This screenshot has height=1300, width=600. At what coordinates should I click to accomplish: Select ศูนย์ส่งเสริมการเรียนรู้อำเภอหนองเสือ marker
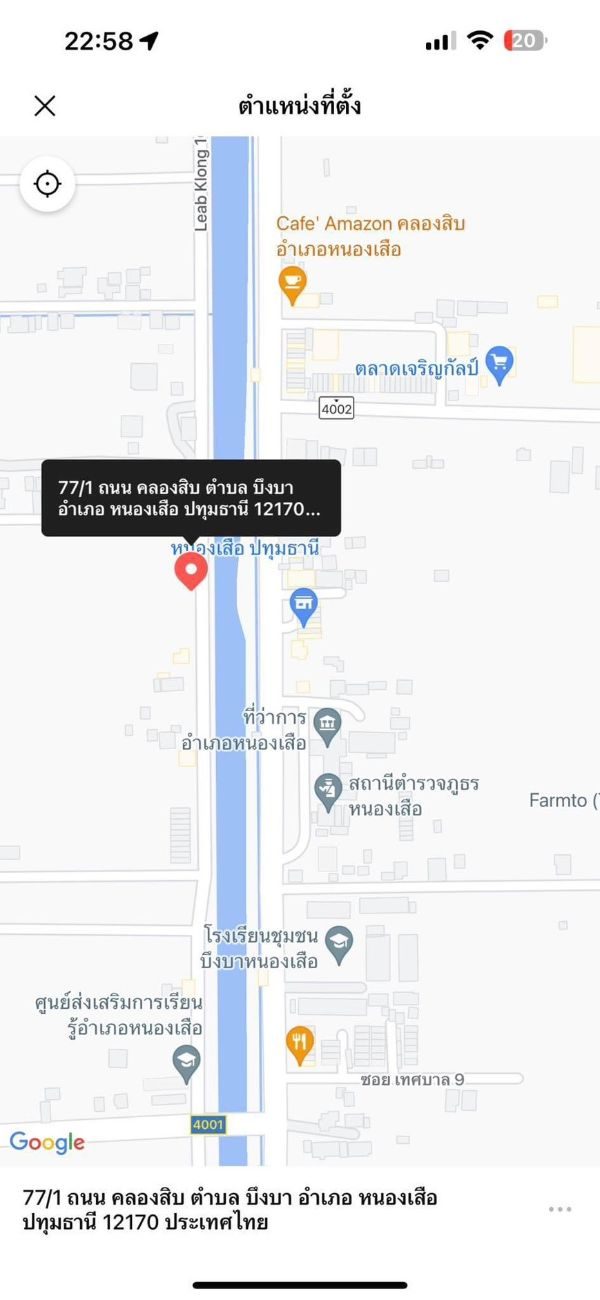tap(187, 1063)
